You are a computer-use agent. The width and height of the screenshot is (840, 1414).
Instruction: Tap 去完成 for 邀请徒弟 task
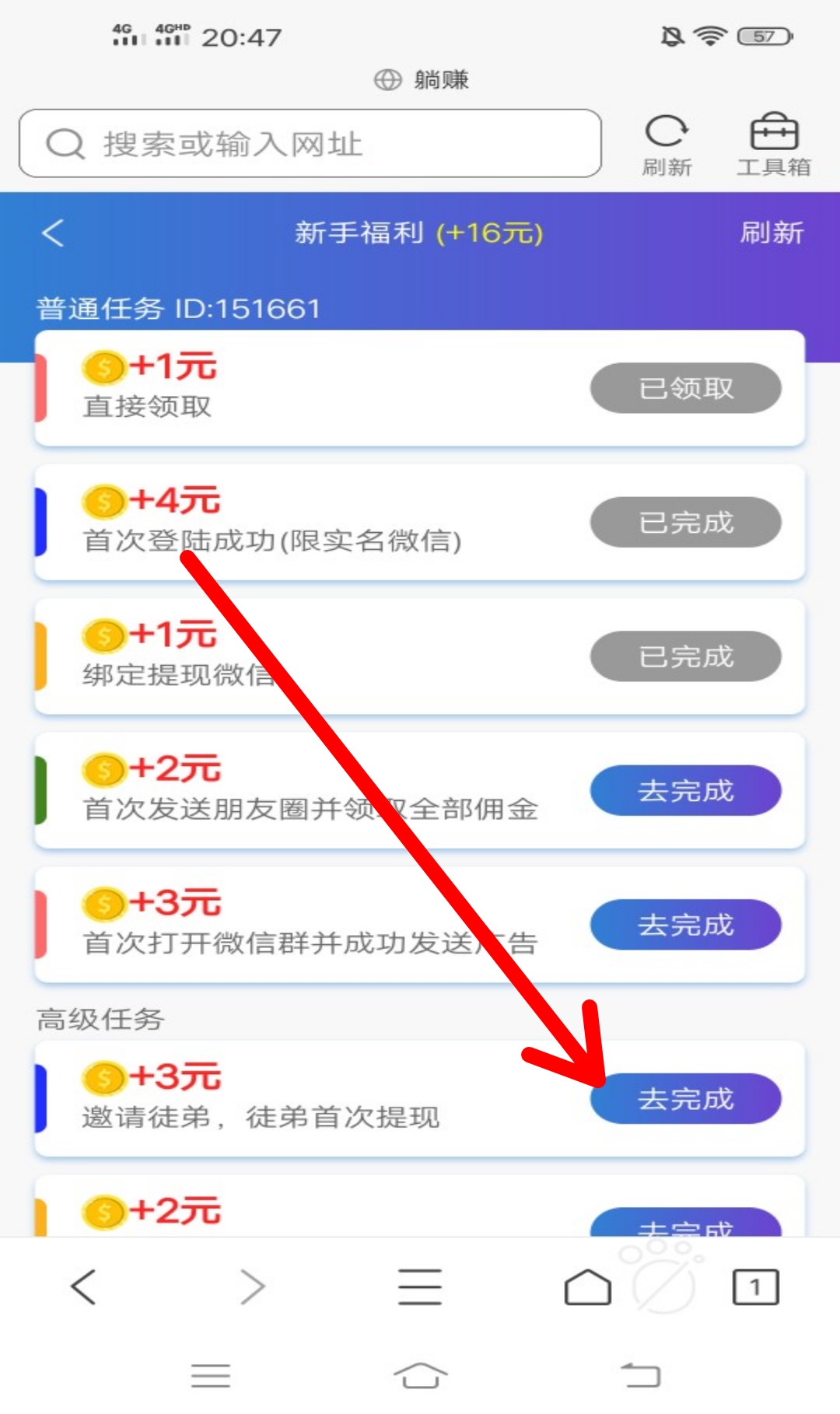tap(685, 1098)
